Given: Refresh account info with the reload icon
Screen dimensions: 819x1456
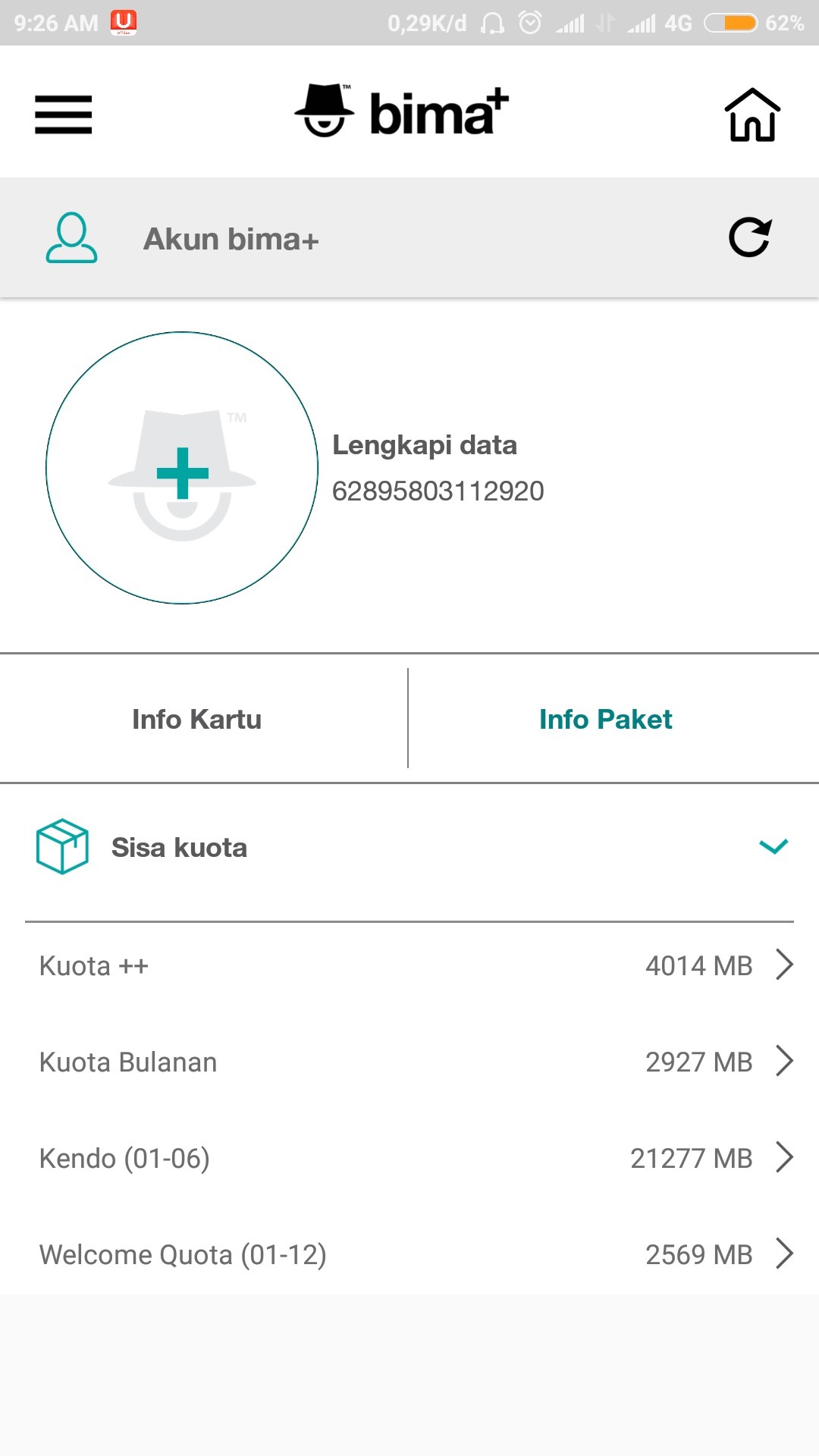Looking at the screenshot, I should (x=750, y=237).
